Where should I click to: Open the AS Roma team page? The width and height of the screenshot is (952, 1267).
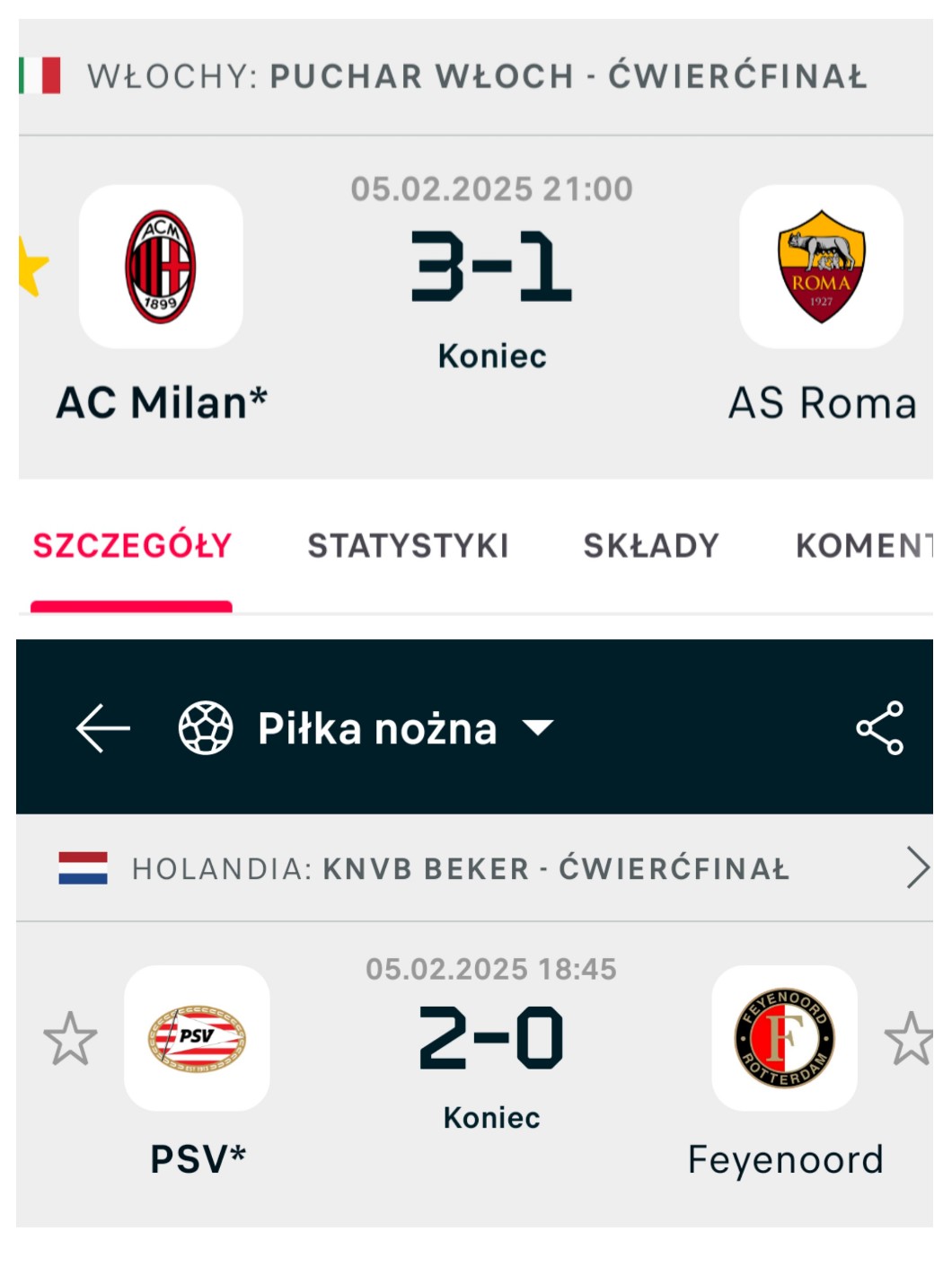821,267
